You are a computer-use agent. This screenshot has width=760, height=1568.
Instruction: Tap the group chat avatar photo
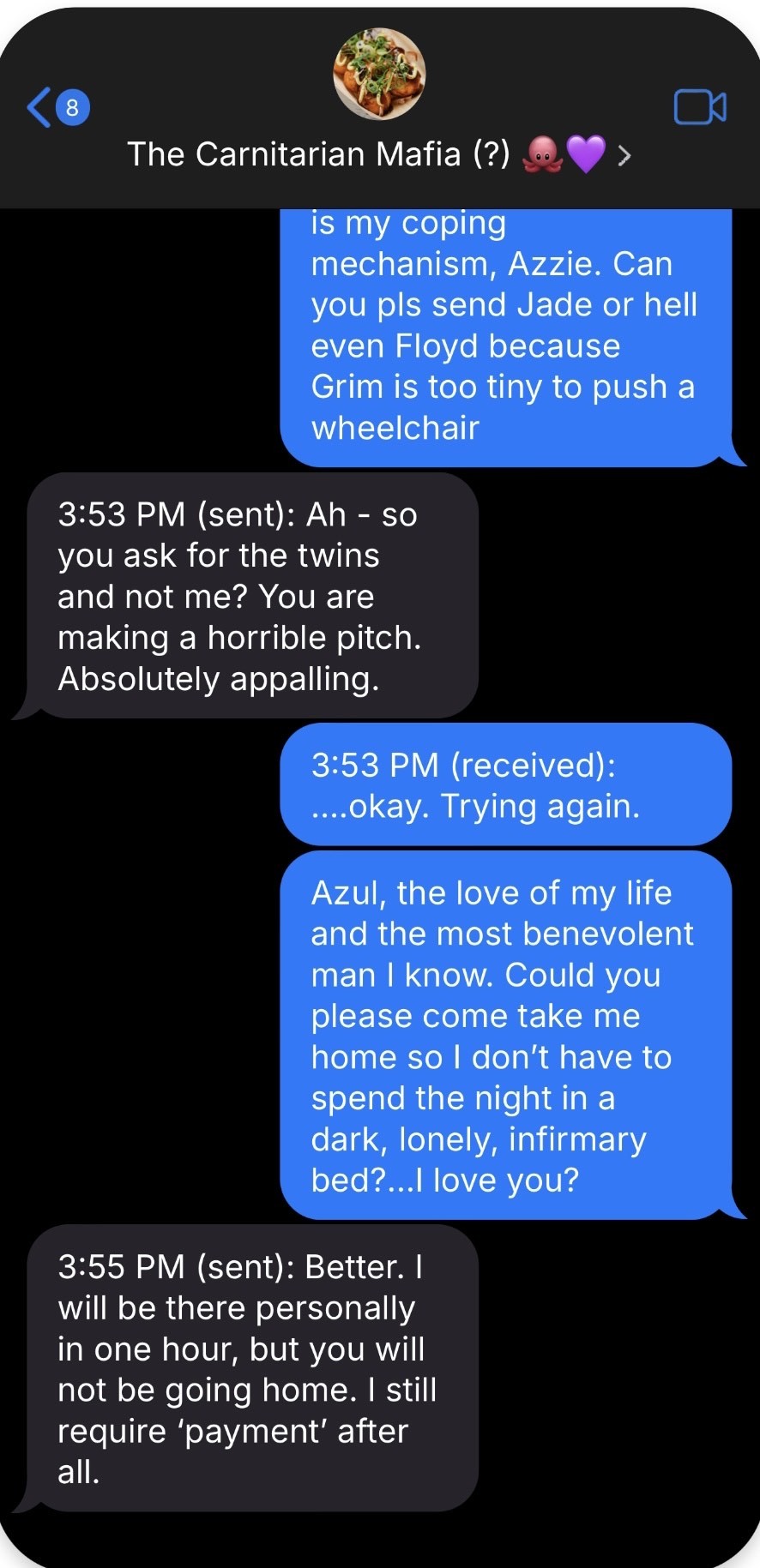(378, 75)
